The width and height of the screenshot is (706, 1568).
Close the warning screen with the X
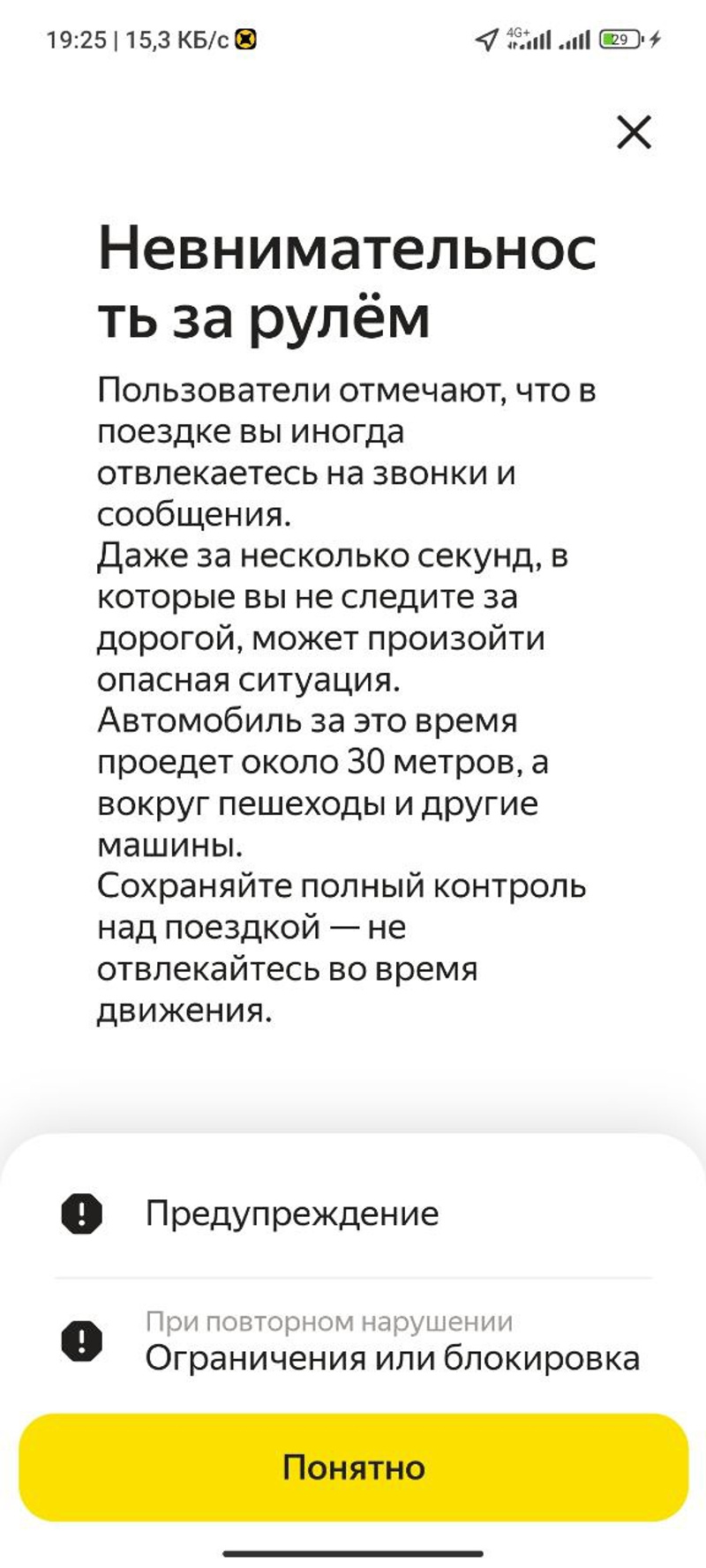pyautogui.click(x=634, y=133)
